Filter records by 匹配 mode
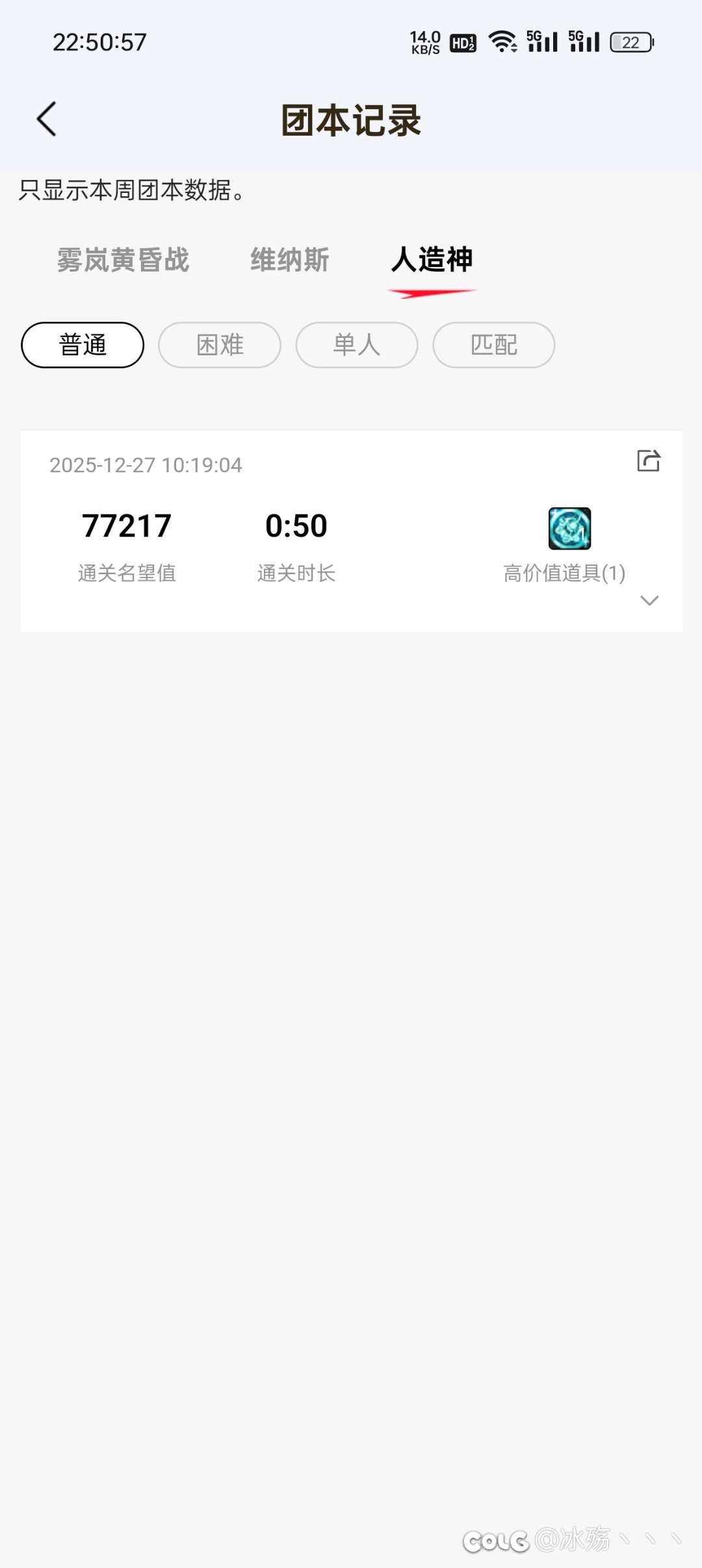702x1568 pixels. point(494,345)
